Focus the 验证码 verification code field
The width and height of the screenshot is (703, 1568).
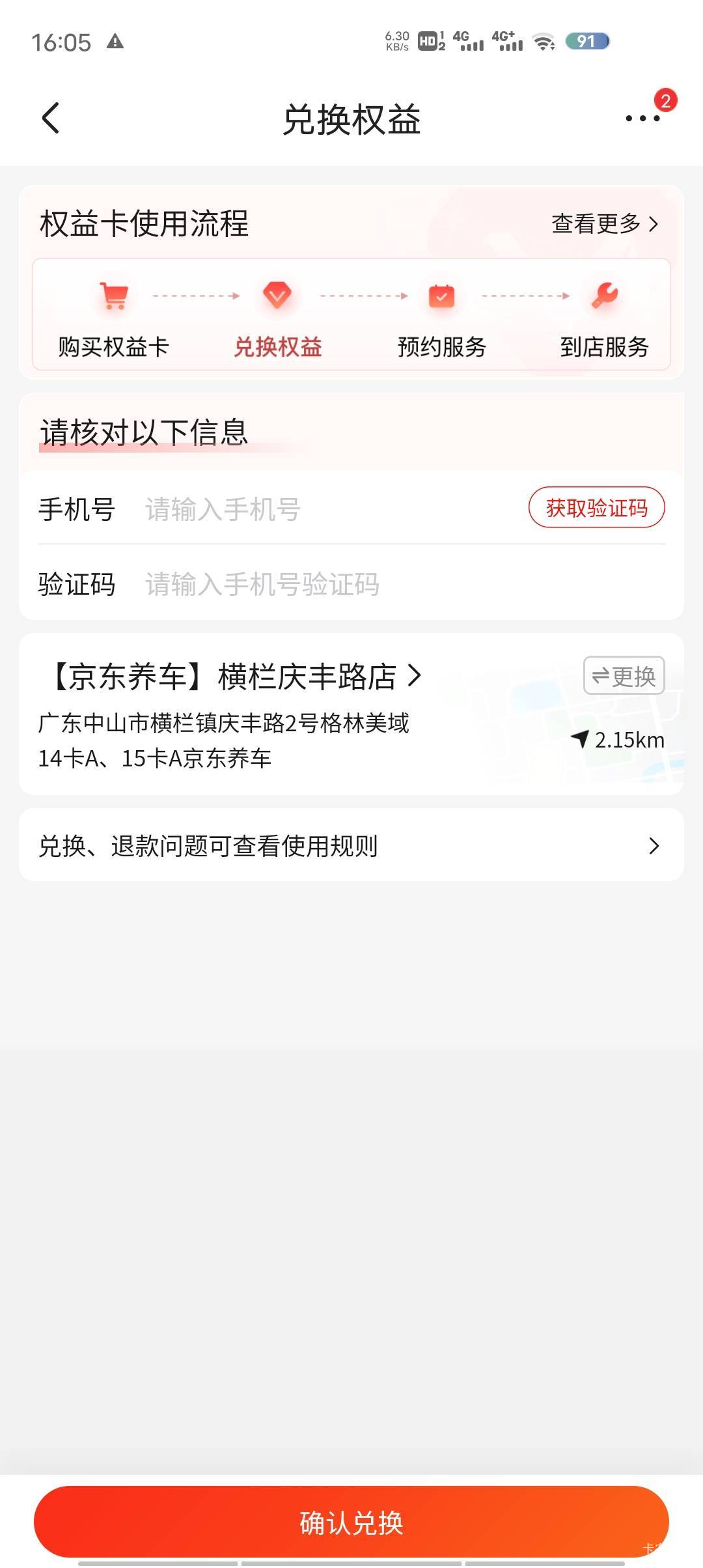coord(404,583)
